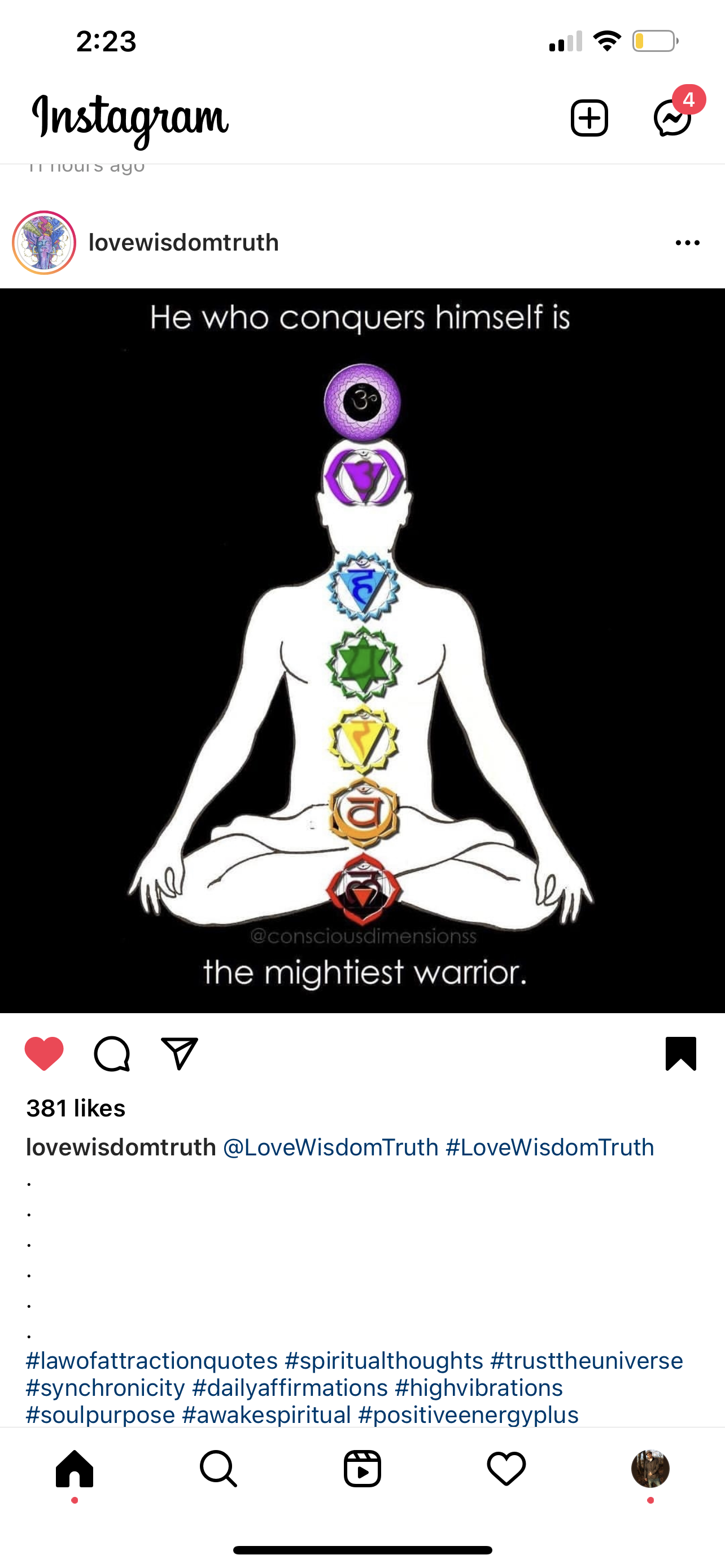The image size is (725, 1568).
Task: Open Messenger direct messages
Action: point(672,117)
